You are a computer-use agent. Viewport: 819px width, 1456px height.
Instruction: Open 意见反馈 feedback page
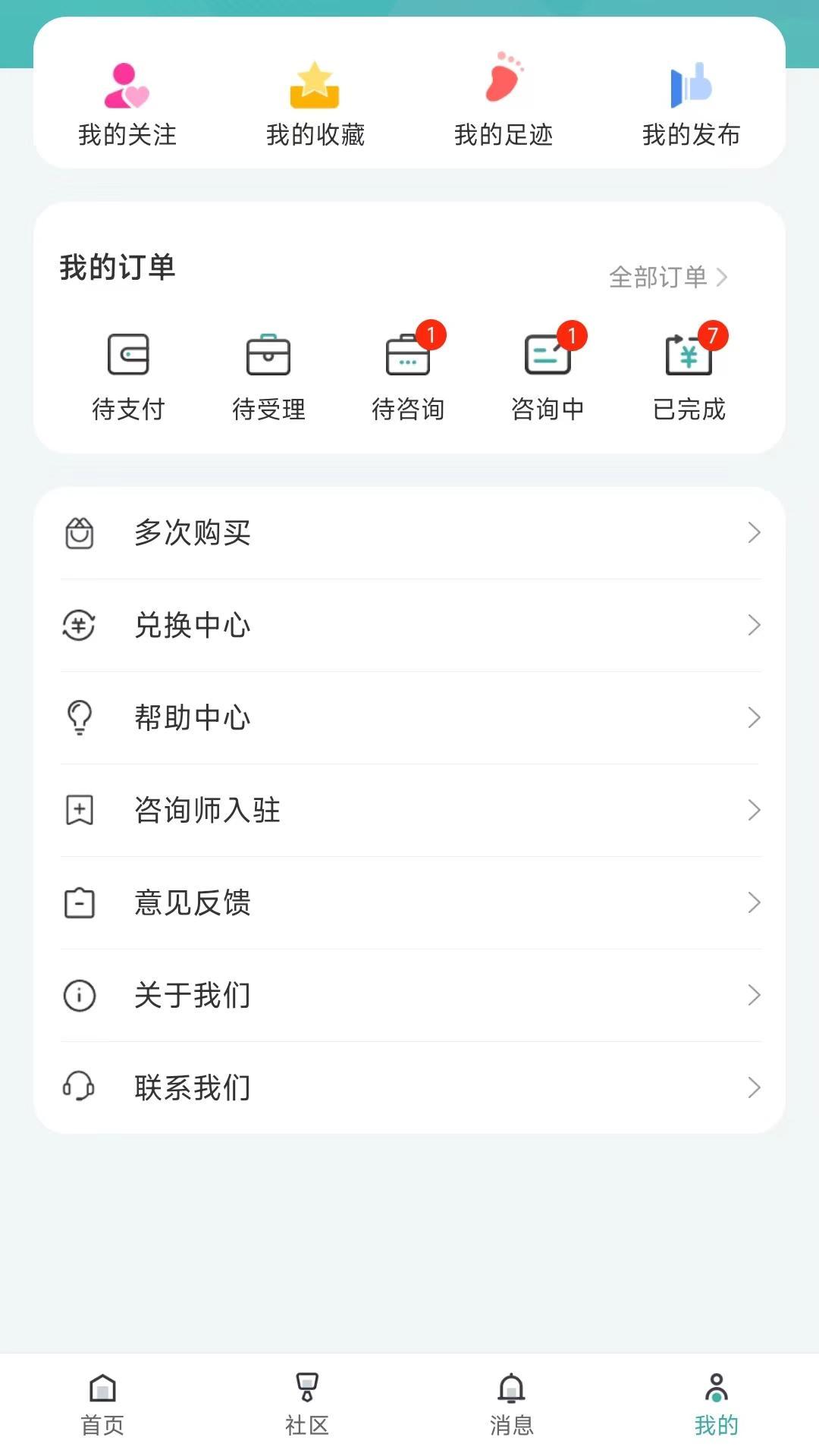click(409, 902)
